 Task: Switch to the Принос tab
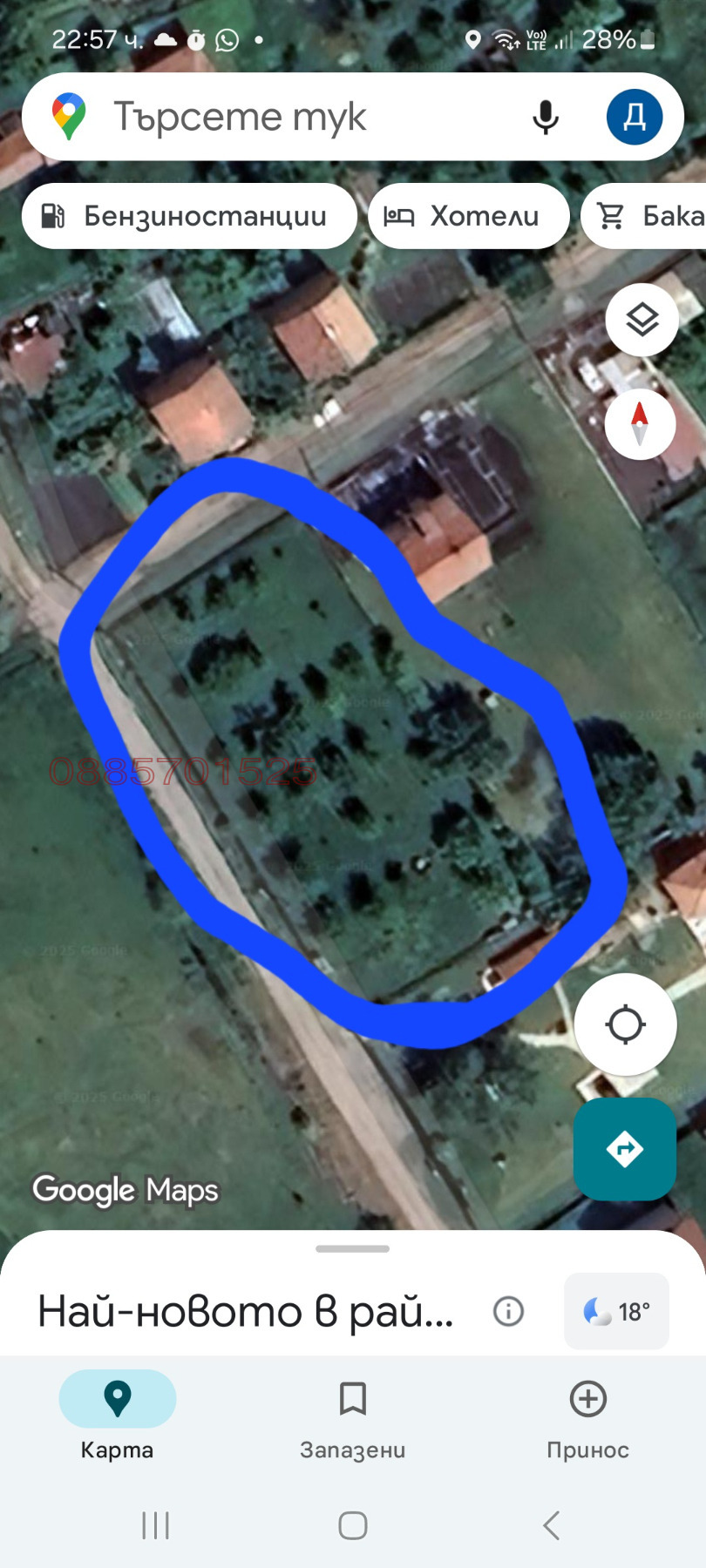pyautogui.click(x=587, y=1419)
